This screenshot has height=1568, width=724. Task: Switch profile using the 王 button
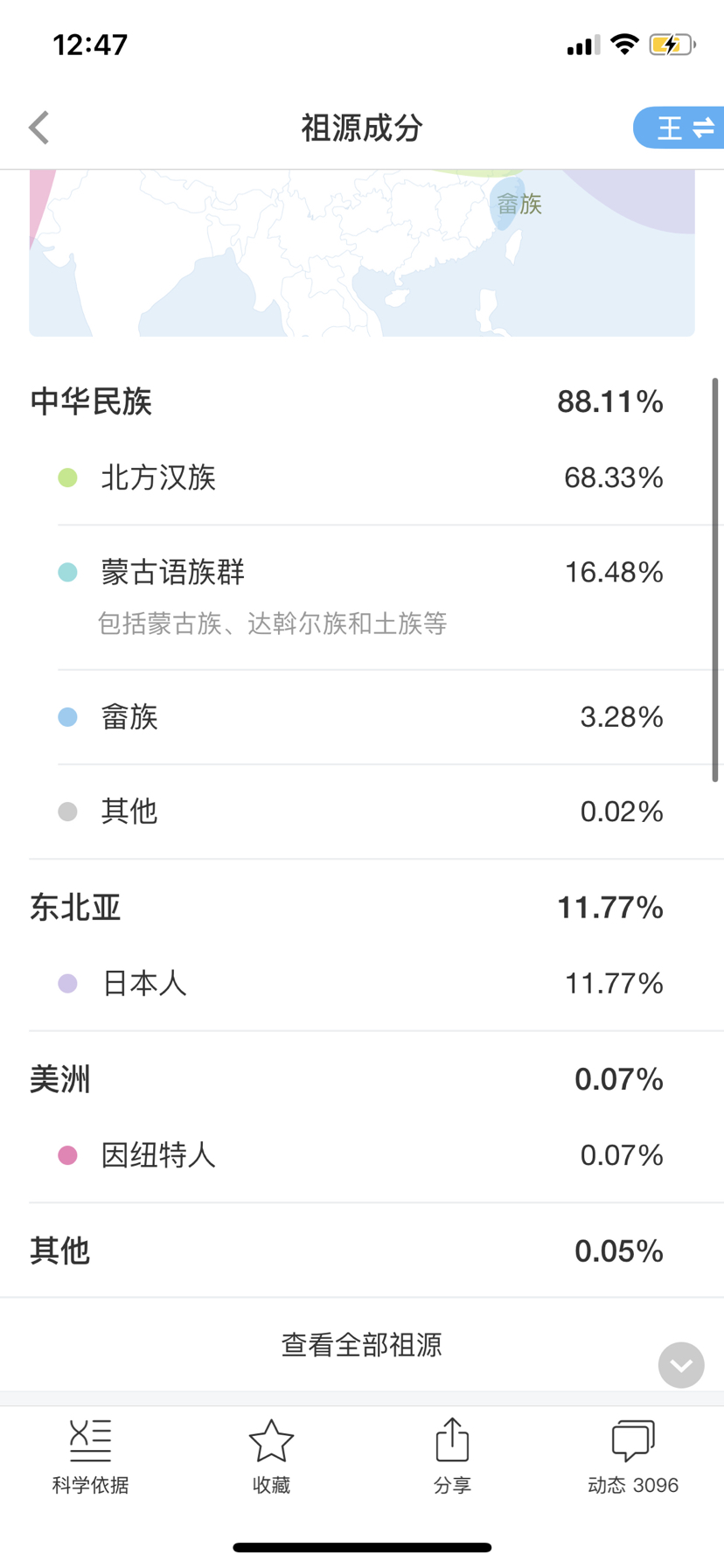point(679,128)
